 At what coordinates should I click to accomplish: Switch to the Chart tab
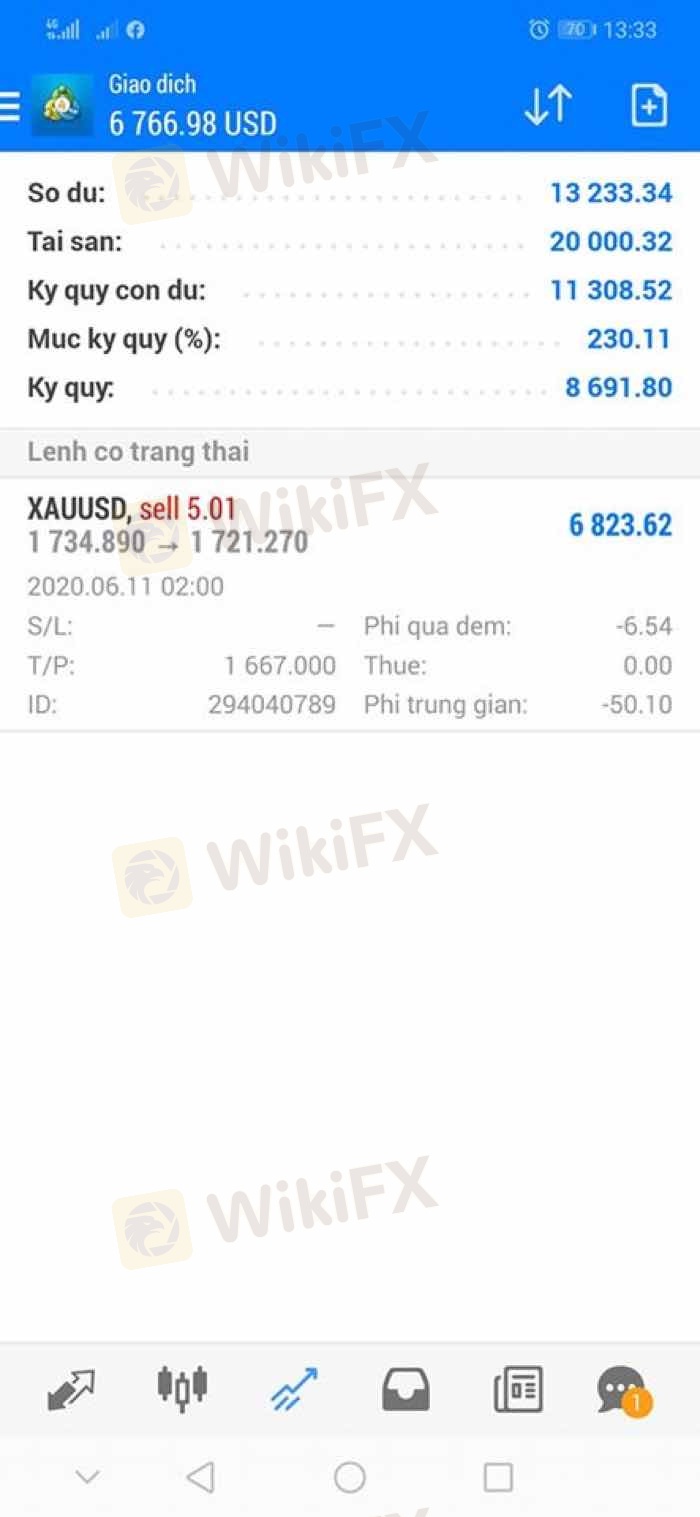coord(182,1389)
